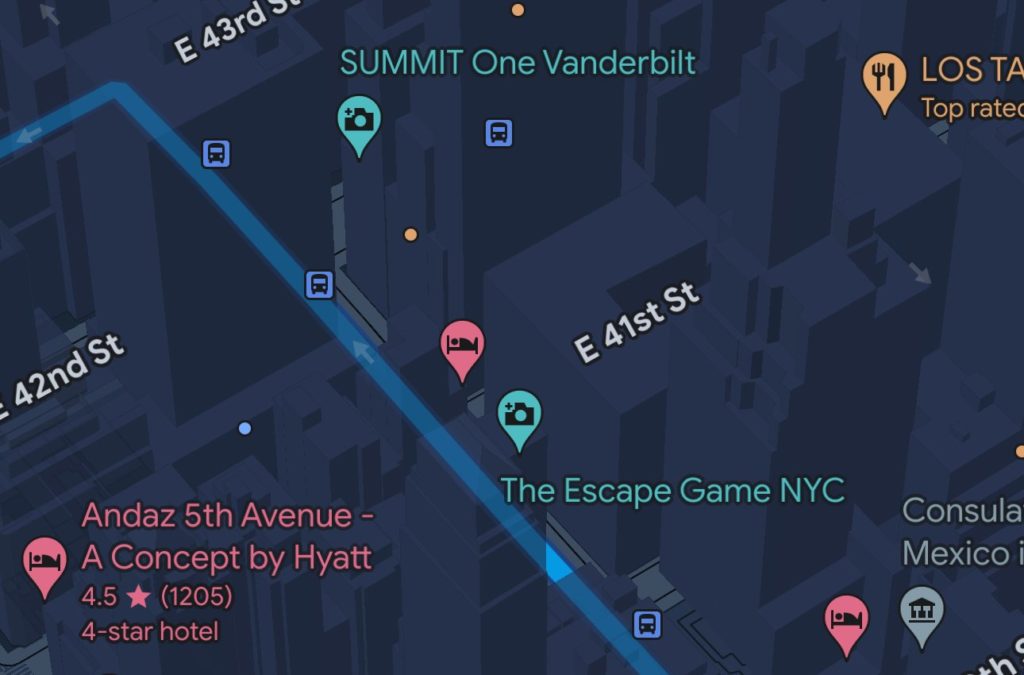This screenshot has height=675, width=1024.
Task: Open the hotel pin beside the Consulate pin
Action: (846, 620)
